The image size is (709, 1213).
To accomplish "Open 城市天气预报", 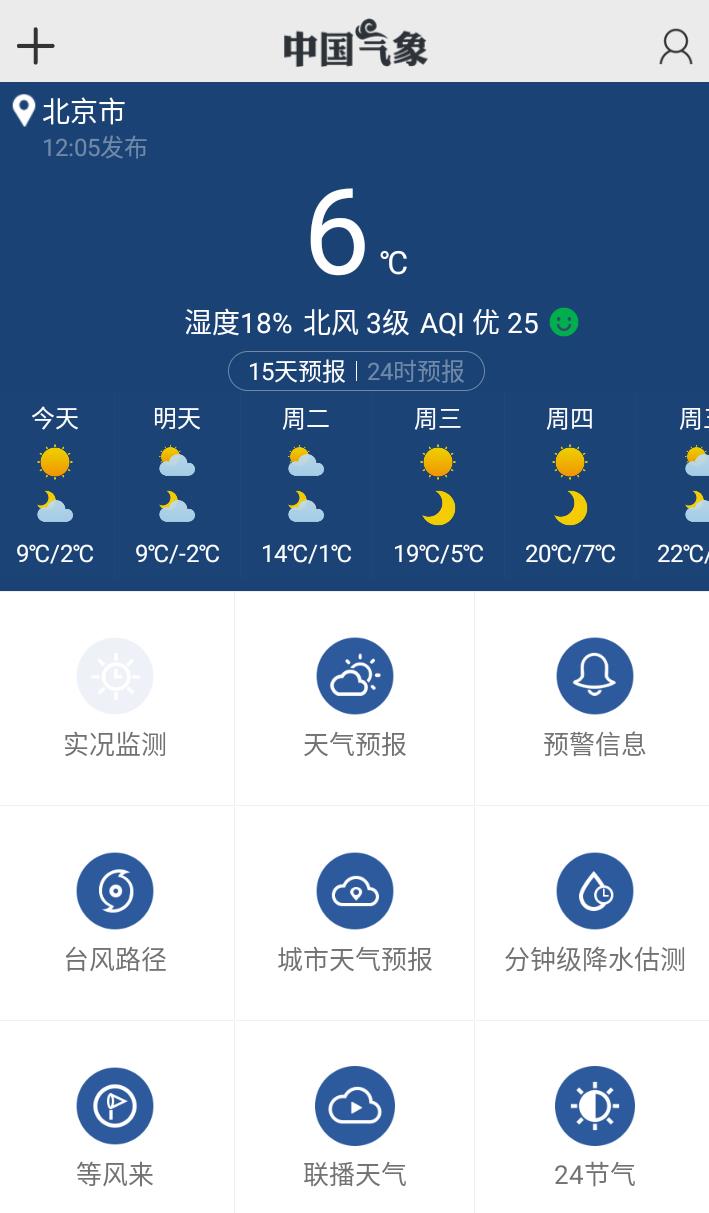I will [x=355, y=913].
